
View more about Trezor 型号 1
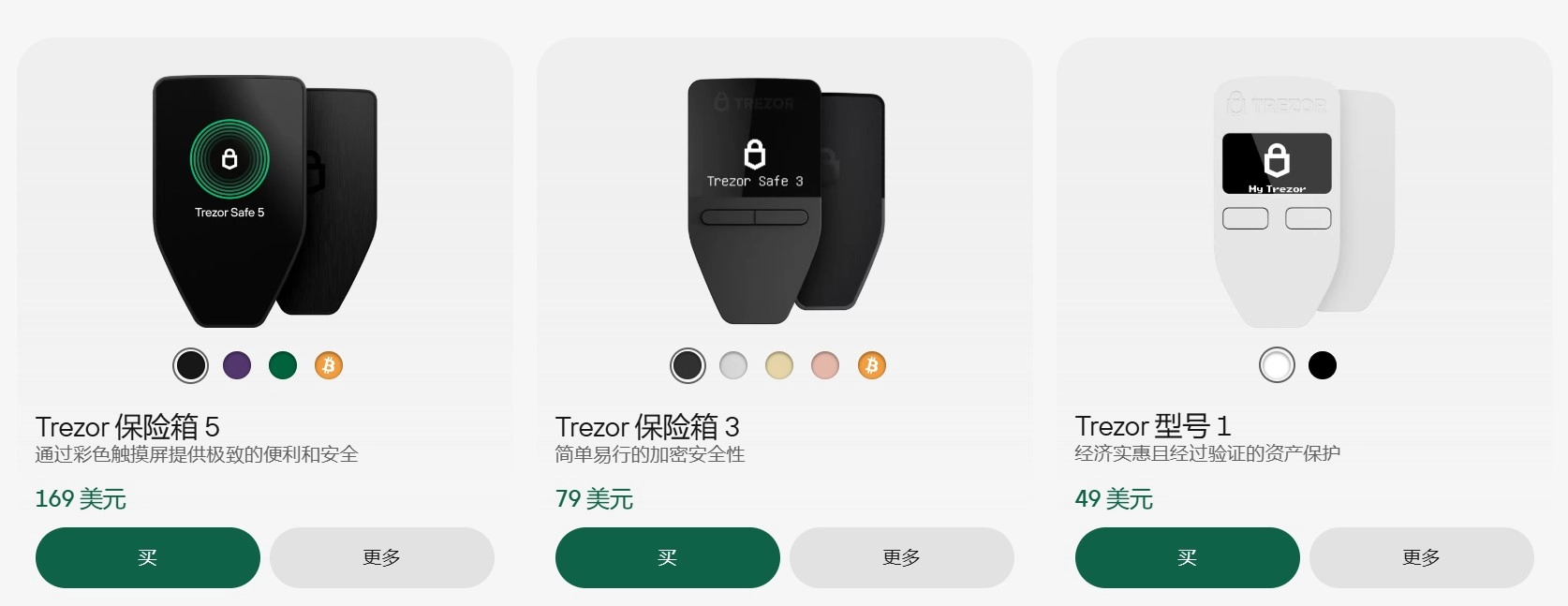point(1422,557)
